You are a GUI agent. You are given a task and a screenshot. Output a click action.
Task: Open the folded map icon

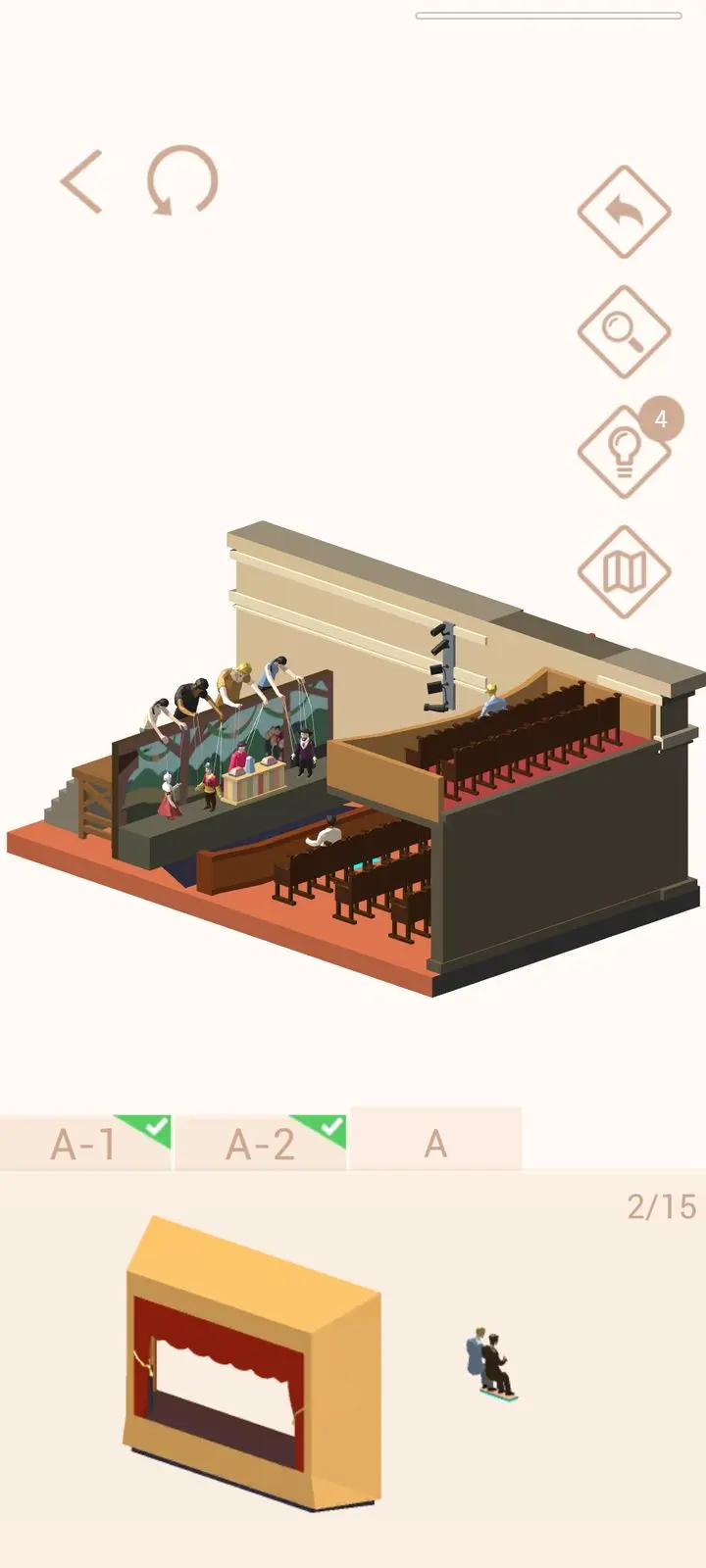pyautogui.click(x=624, y=572)
